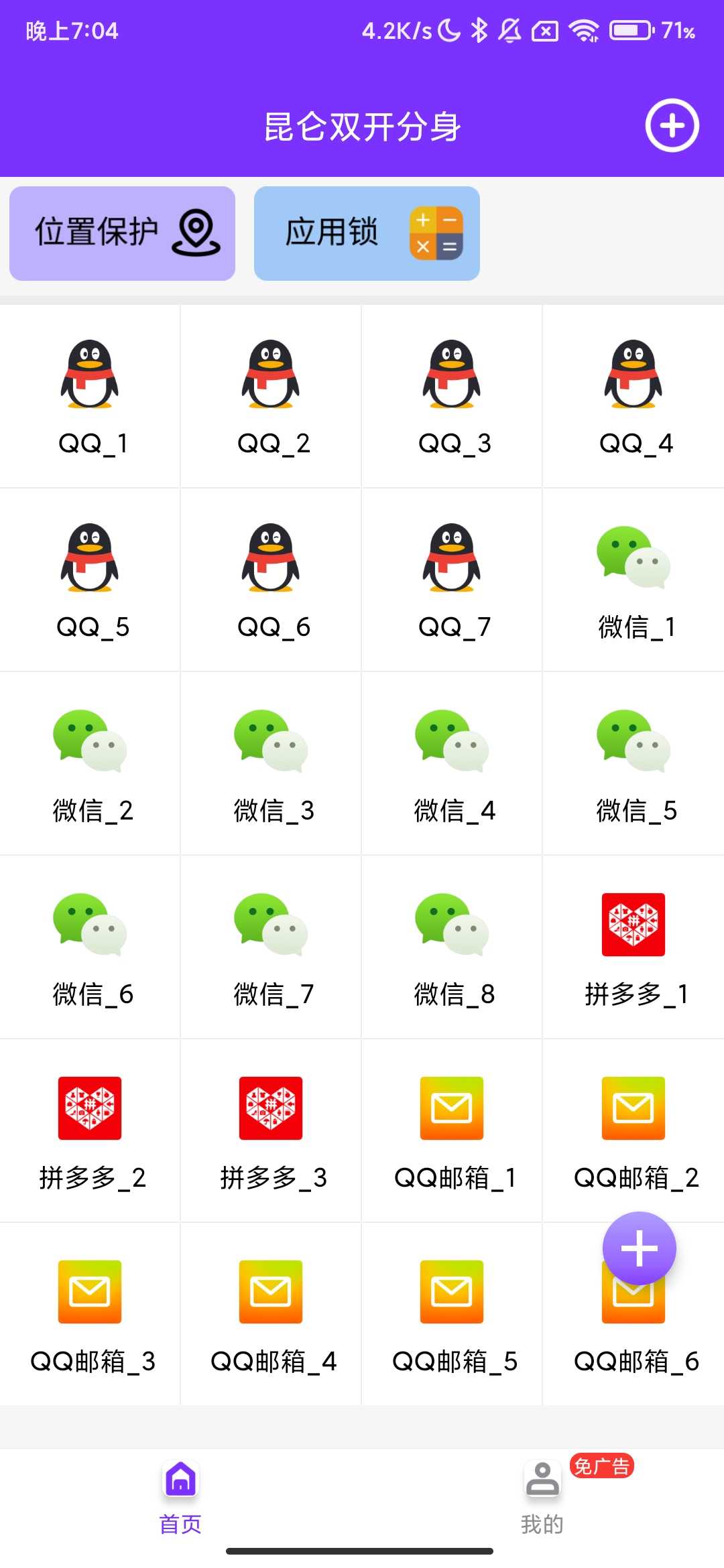Enable location protection via 位置保护

point(122,233)
